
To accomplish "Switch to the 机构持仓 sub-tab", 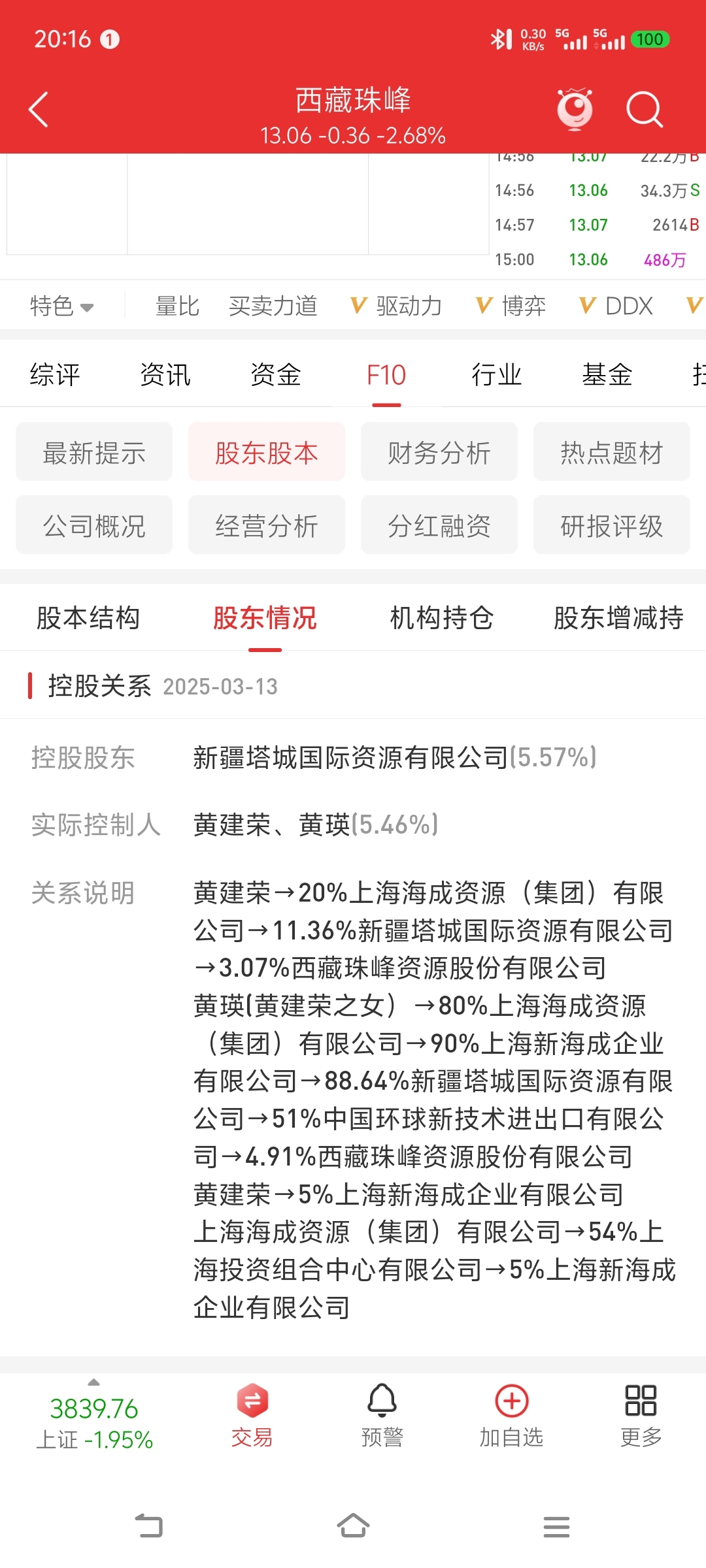I will pos(442,618).
